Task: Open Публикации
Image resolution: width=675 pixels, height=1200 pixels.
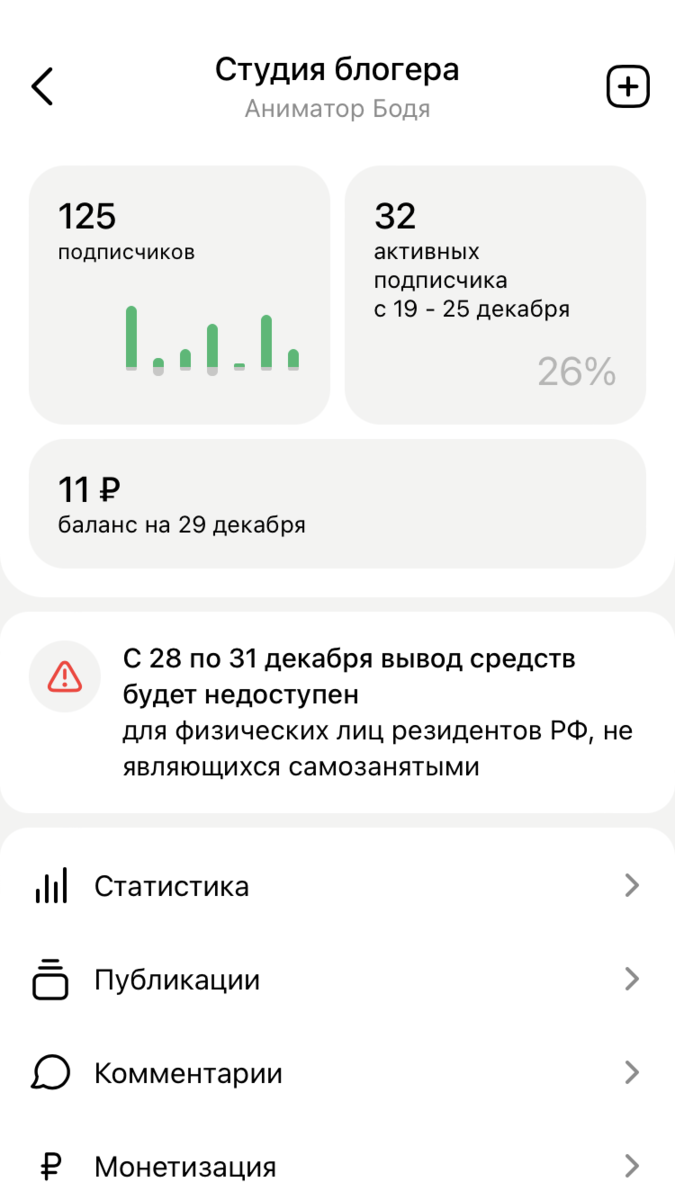Action: click(337, 980)
